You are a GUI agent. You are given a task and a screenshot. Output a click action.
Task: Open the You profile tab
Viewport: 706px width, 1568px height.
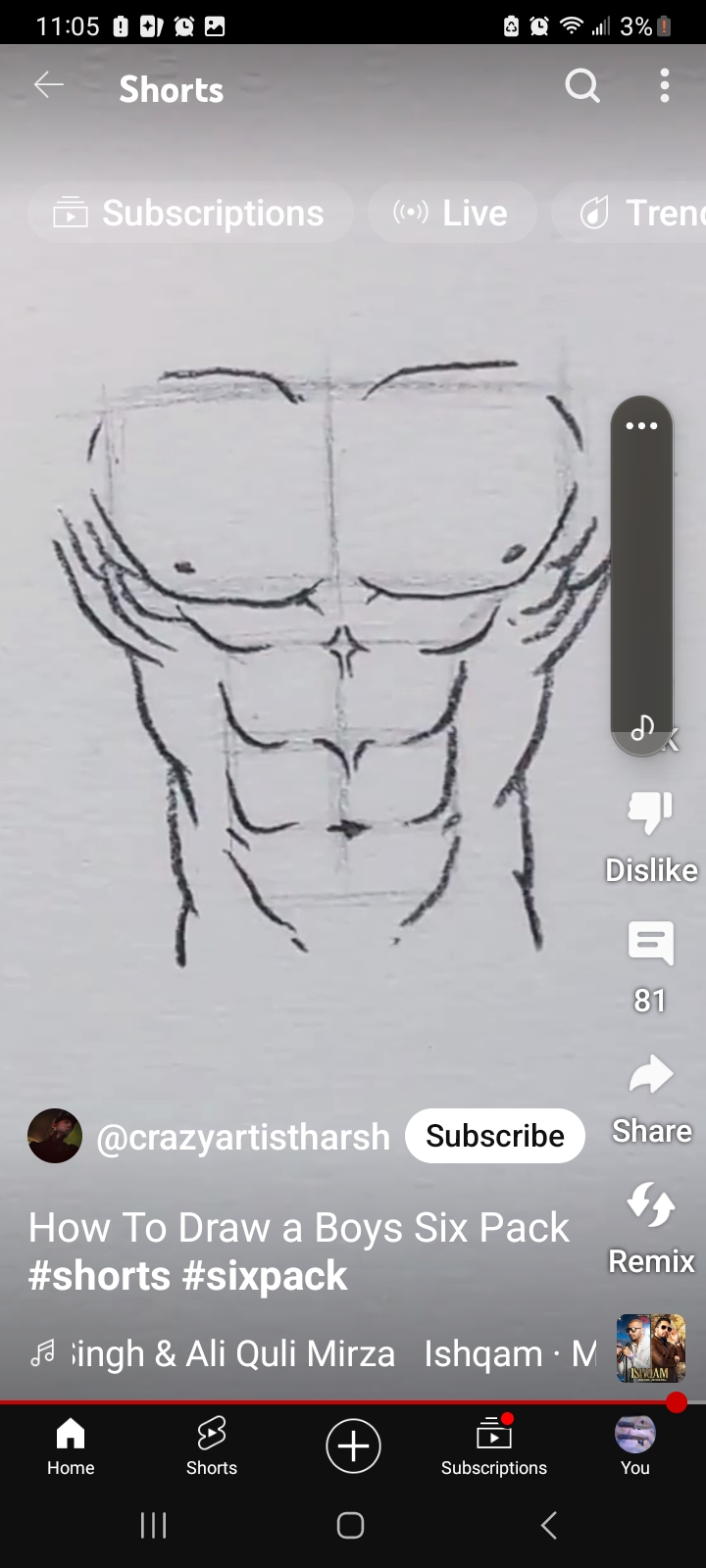click(x=634, y=1446)
